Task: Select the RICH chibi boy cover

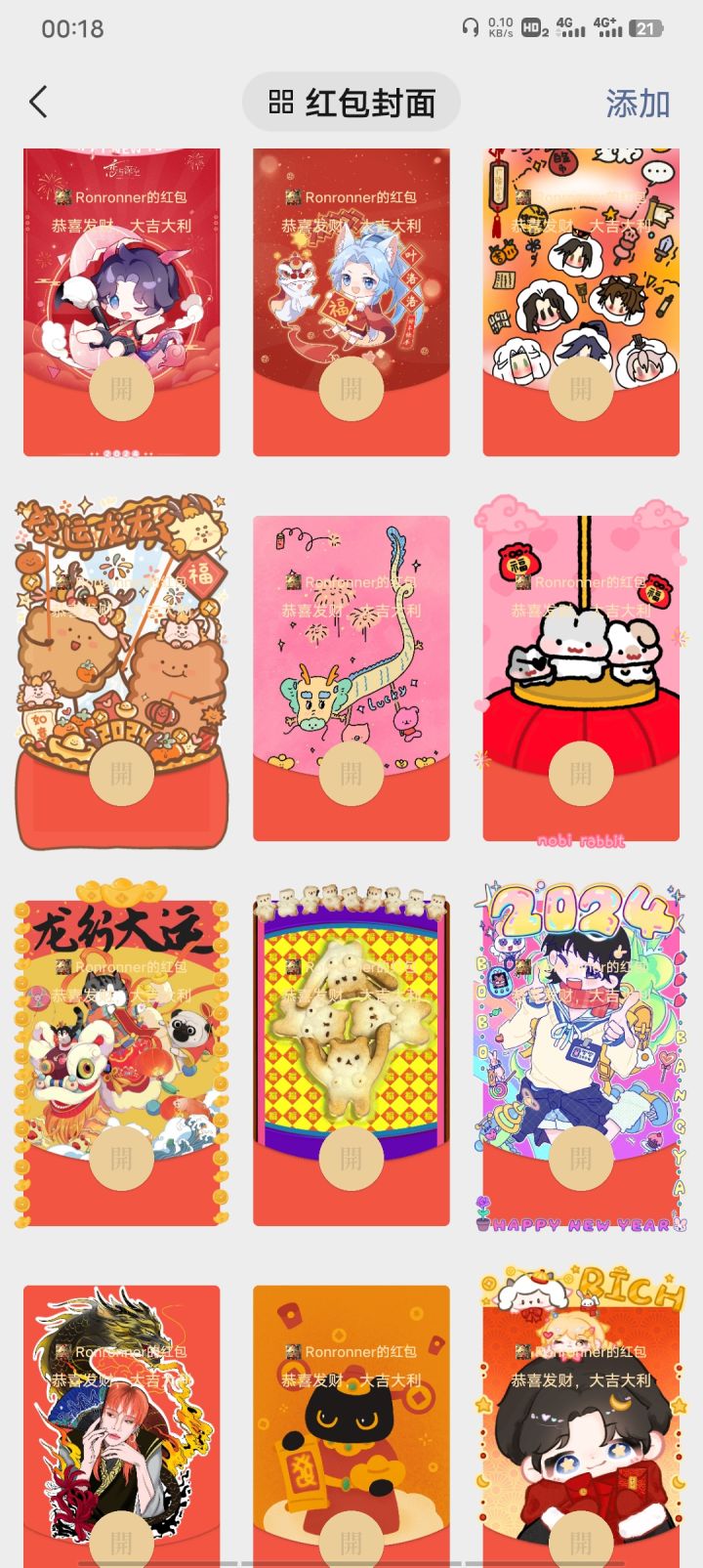Action: (581, 1417)
